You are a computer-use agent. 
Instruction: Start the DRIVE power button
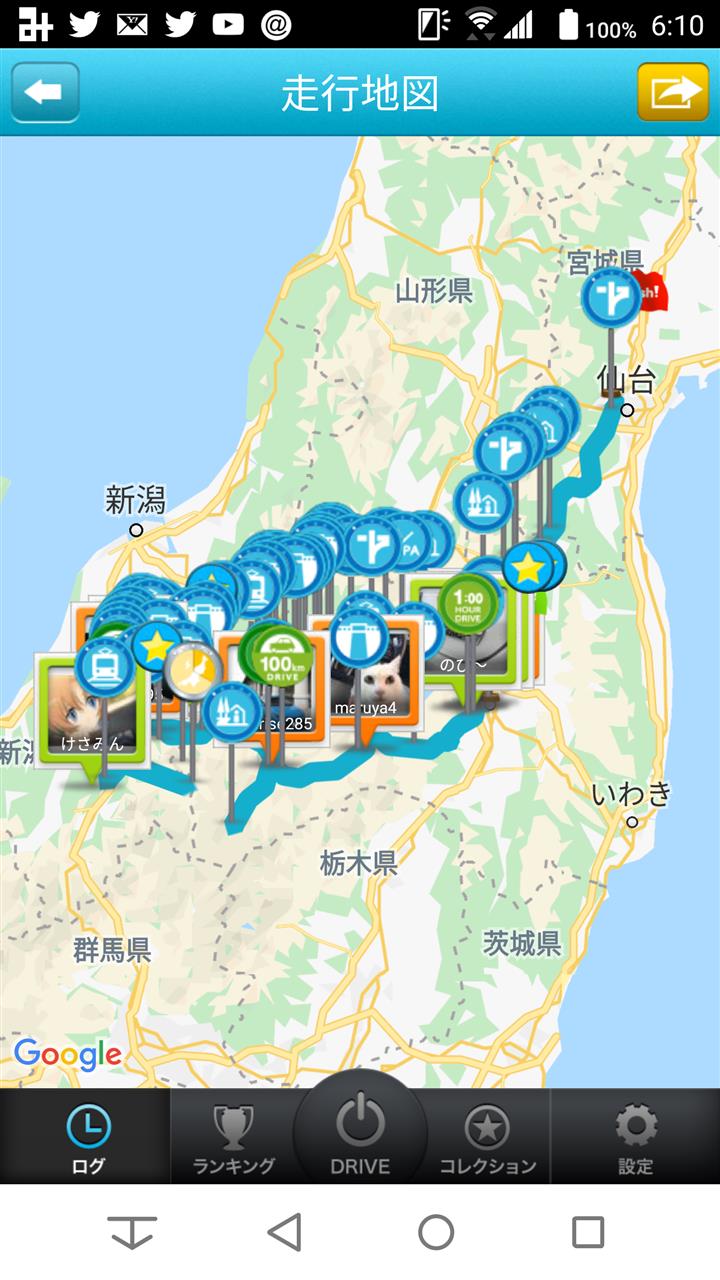360,1130
